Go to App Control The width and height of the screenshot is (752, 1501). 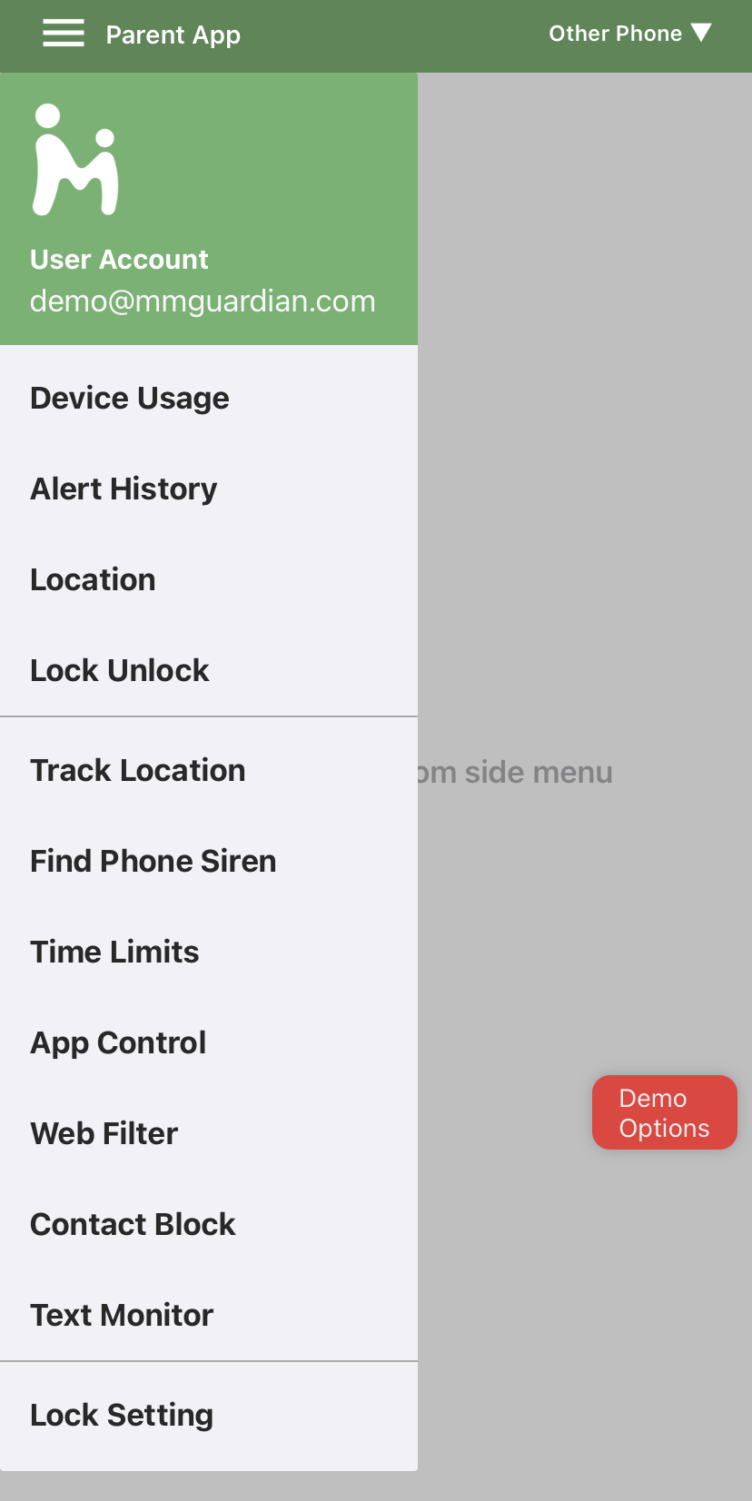209,1043
